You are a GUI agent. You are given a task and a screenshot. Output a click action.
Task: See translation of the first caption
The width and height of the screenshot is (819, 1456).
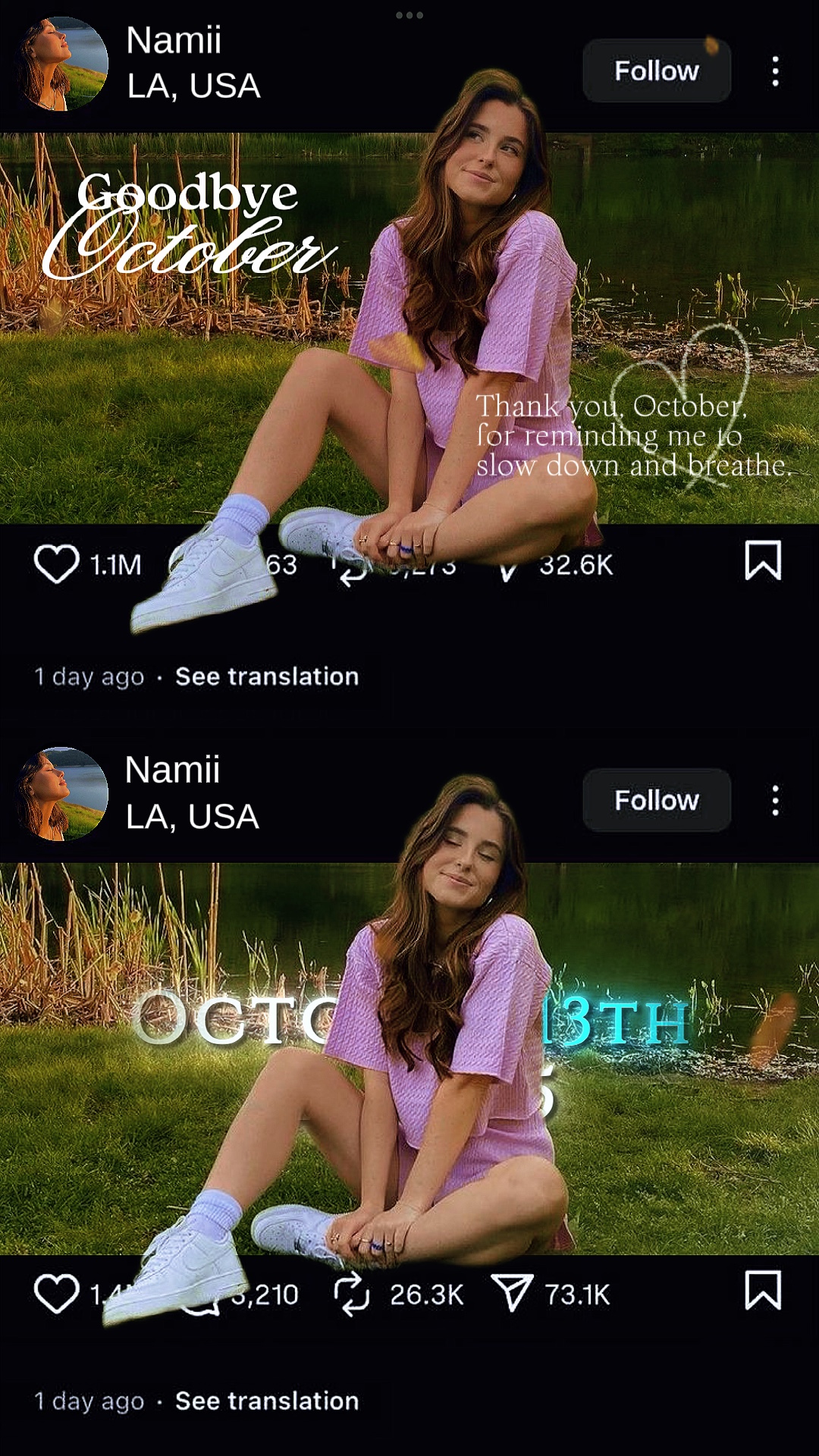(267, 677)
